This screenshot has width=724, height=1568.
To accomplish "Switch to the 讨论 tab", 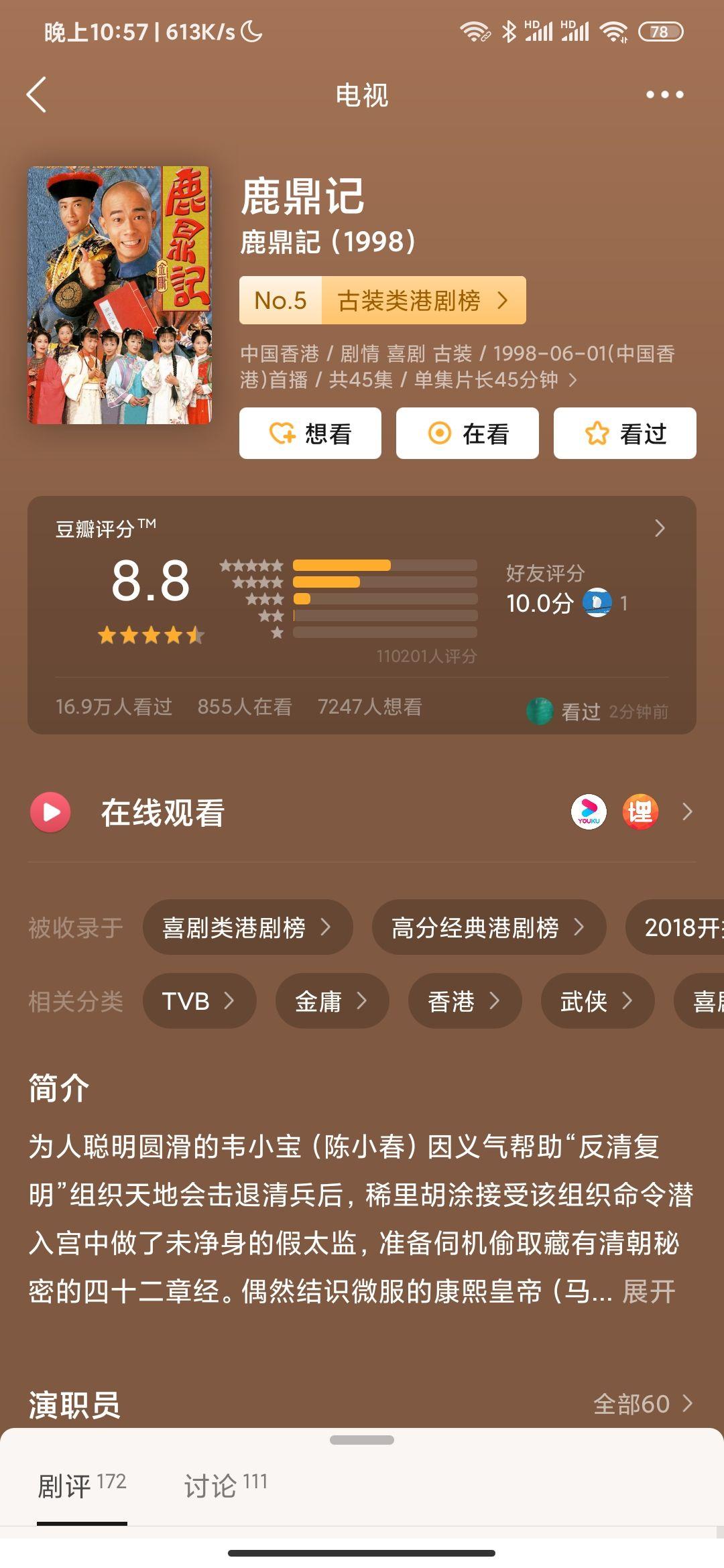I will point(225,1486).
